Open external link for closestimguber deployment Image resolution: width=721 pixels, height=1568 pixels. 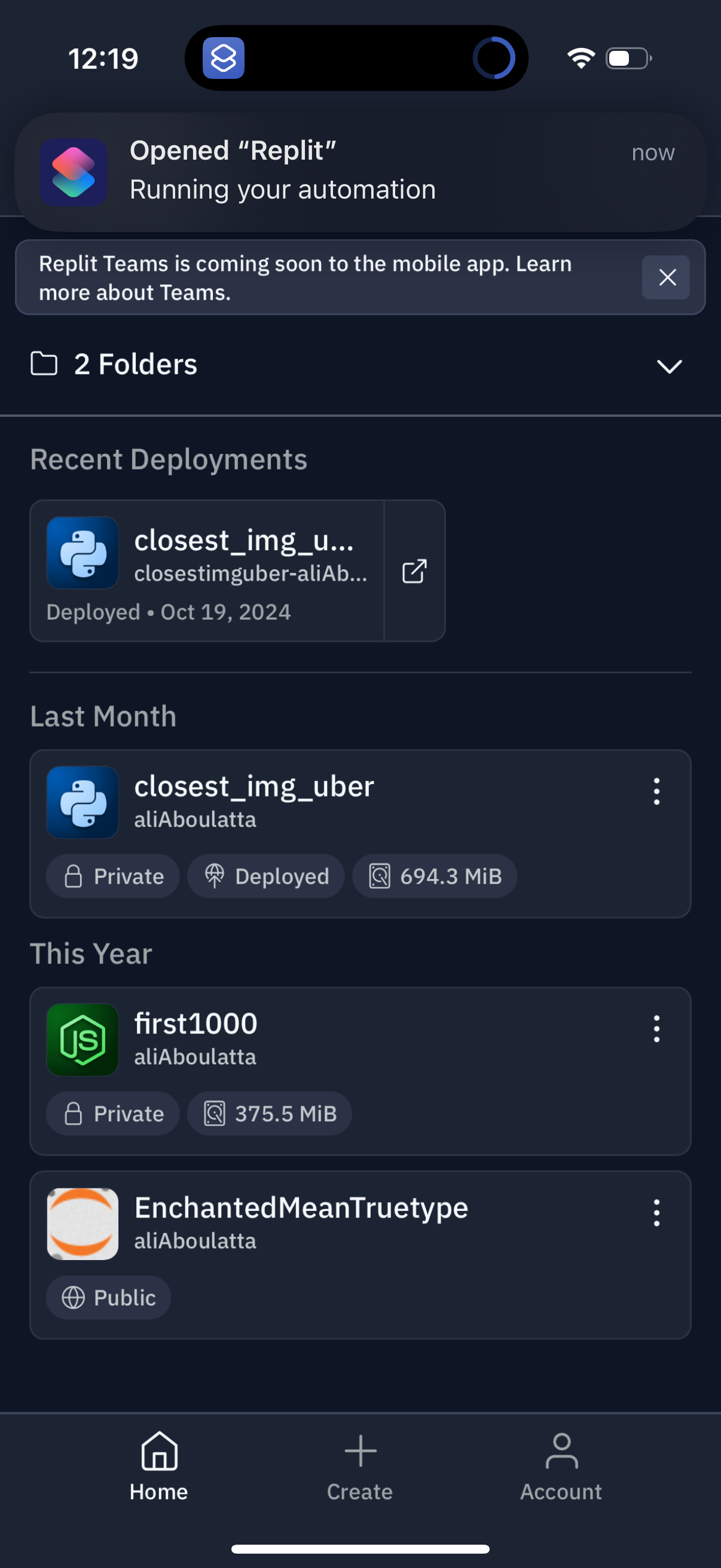(414, 571)
